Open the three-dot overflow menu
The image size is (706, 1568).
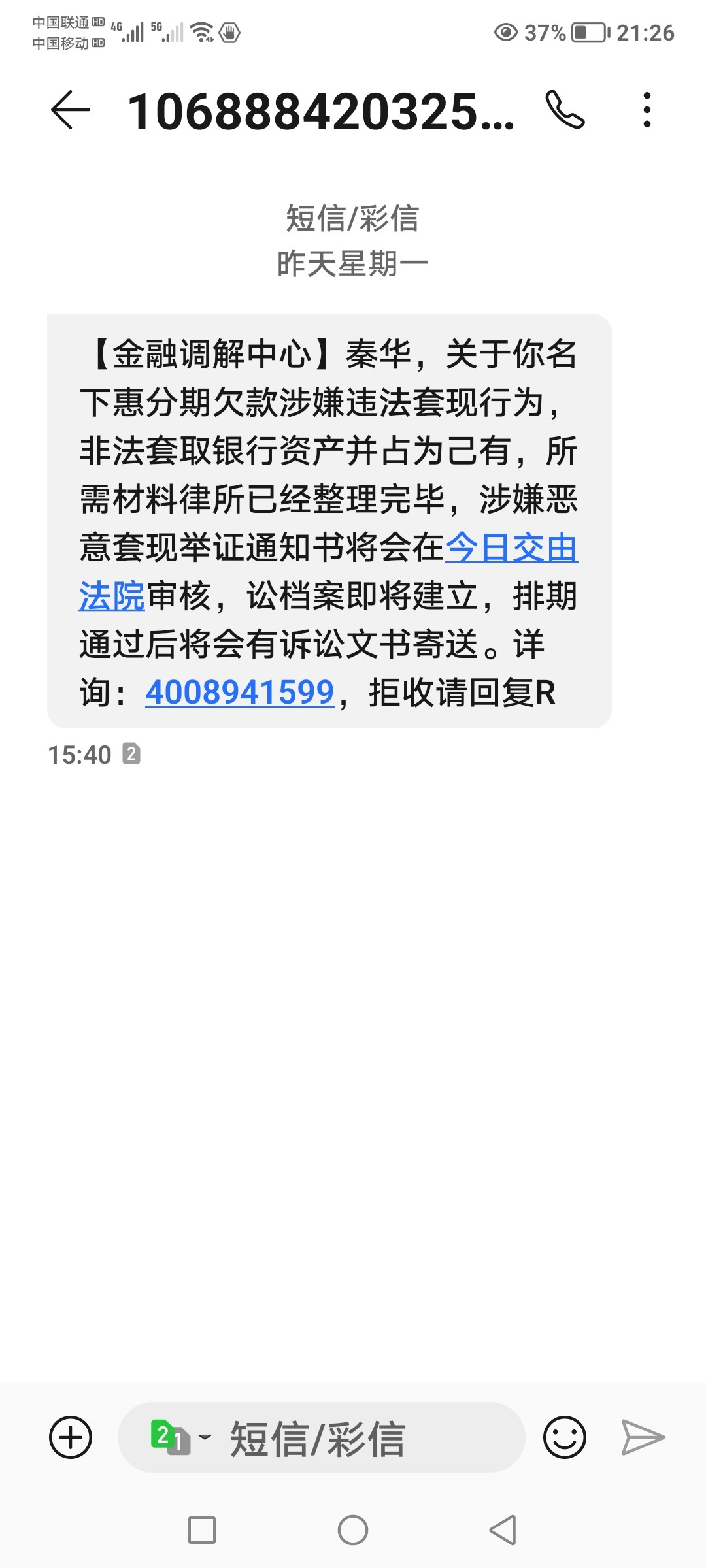[647, 110]
